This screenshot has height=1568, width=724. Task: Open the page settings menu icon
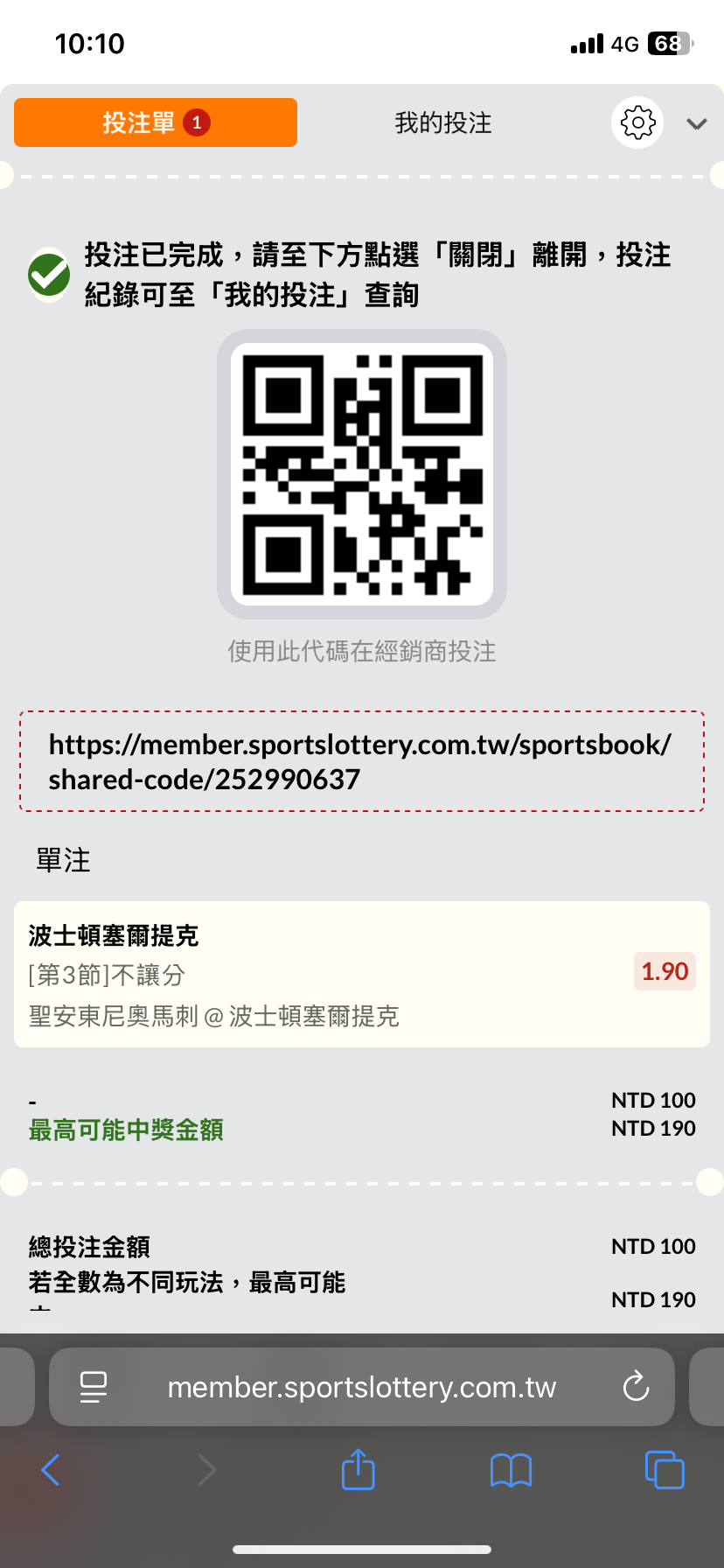coord(94,1387)
